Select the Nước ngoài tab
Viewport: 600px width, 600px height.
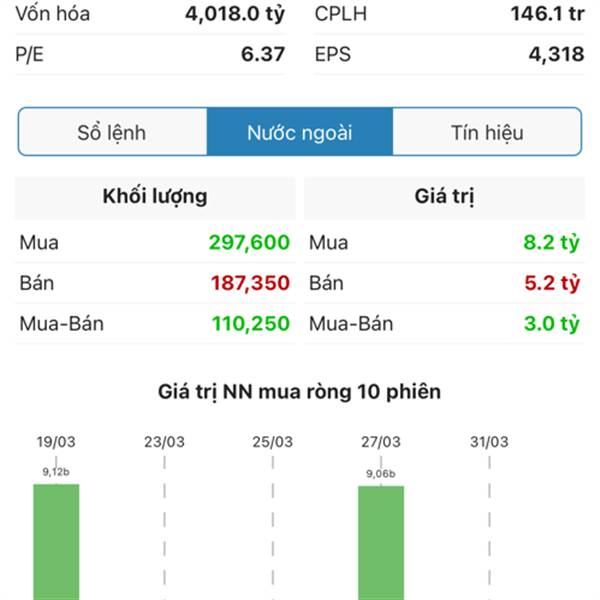tap(300, 132)
